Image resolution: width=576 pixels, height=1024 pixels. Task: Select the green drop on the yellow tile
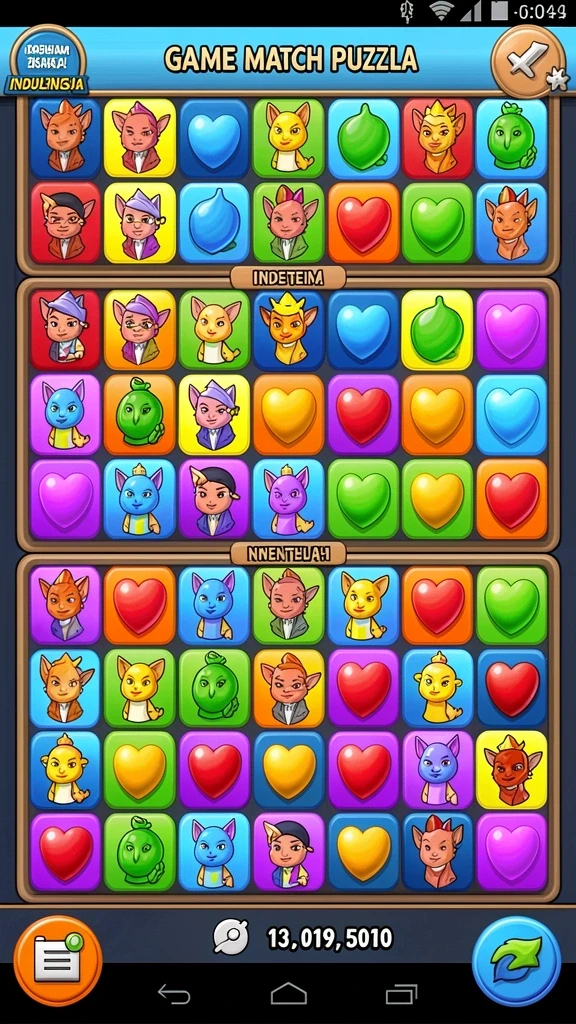[437, 330]
